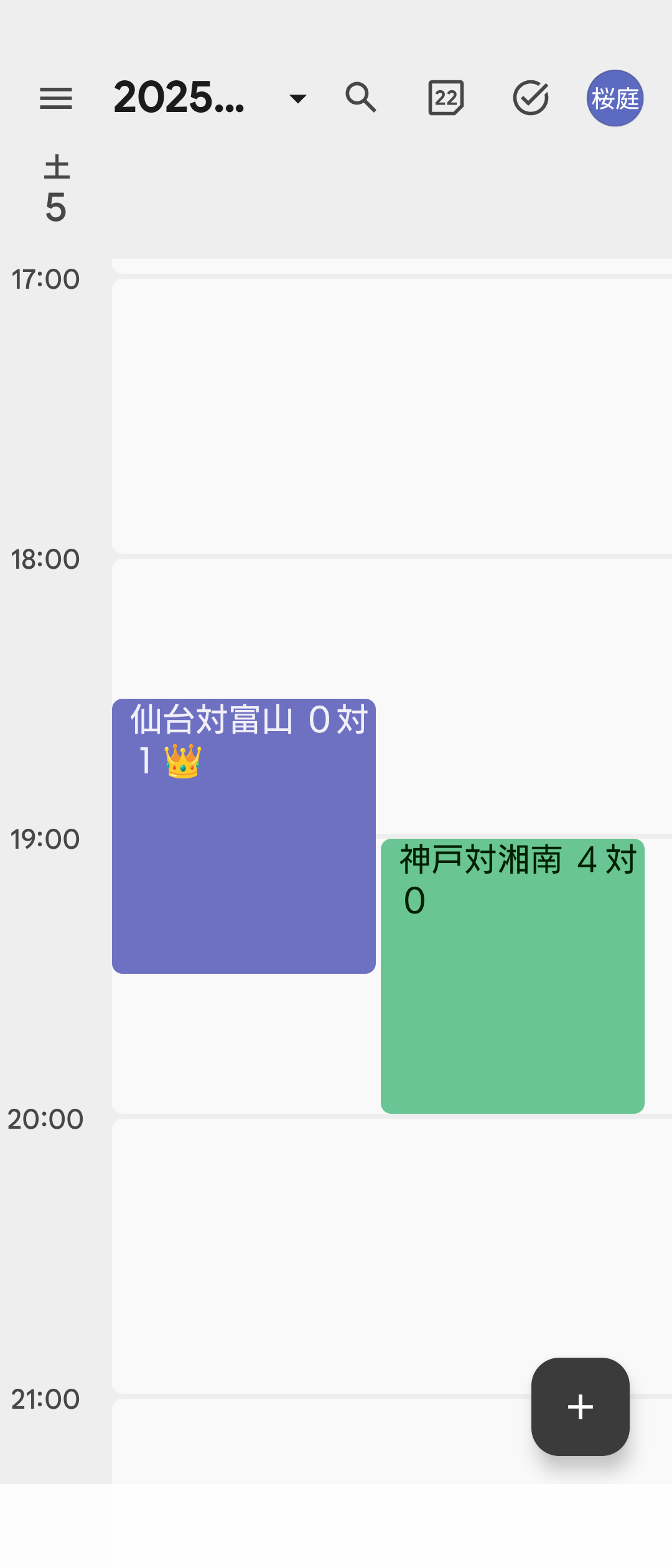Create a new event with plus button

click(x=580, y=1406)
